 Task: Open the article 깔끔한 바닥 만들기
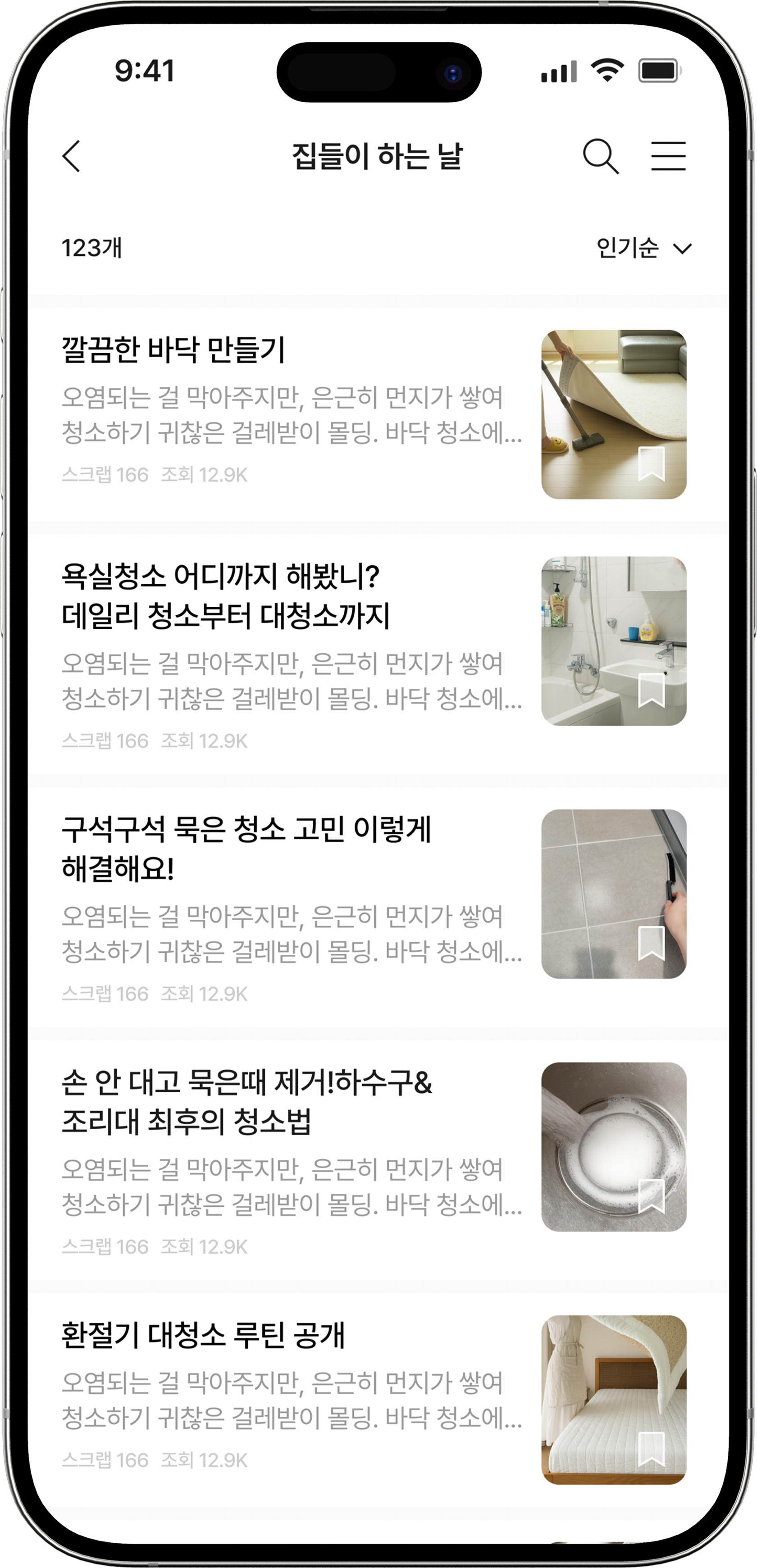pyautogui.click(x=173, y=350)
